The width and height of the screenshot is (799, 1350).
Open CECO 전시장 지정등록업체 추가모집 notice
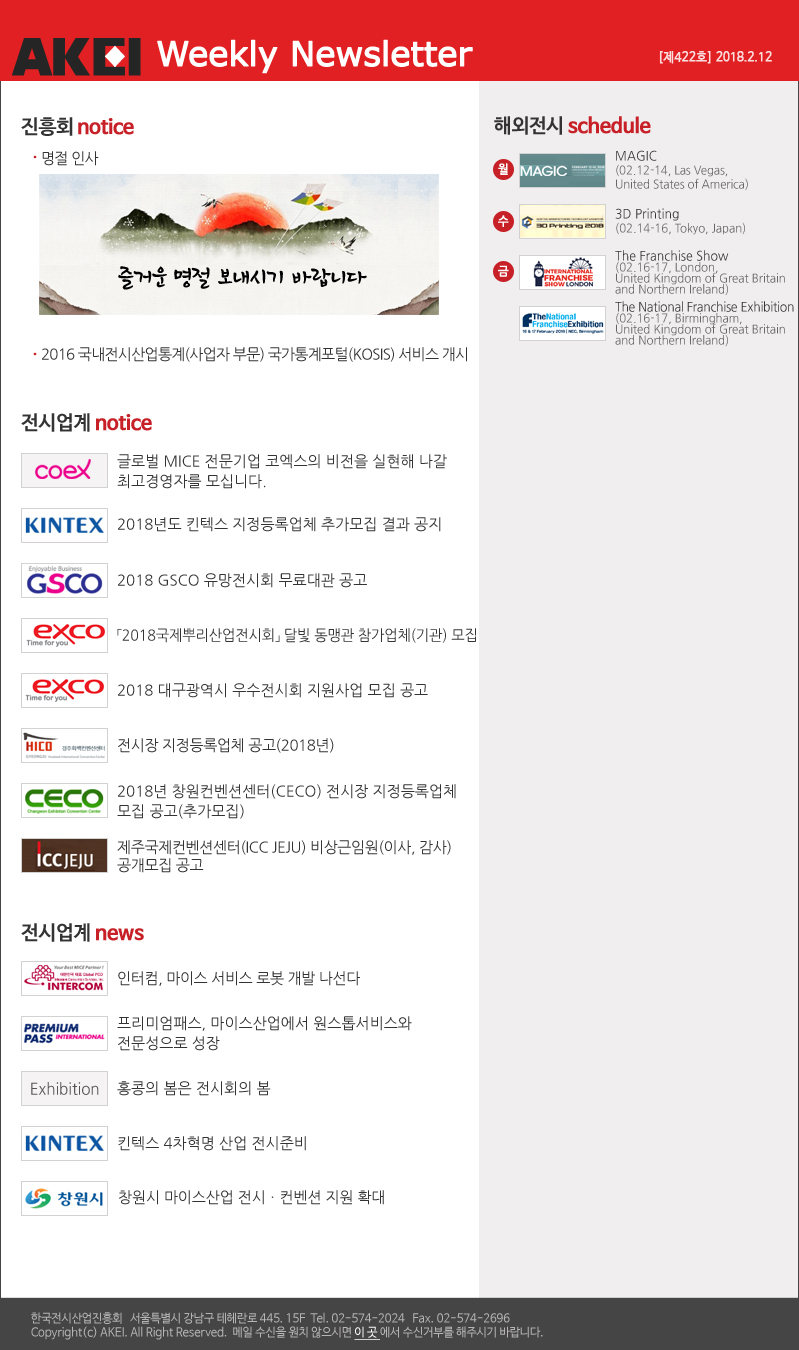pyautogui.click(x=286, y=800)
